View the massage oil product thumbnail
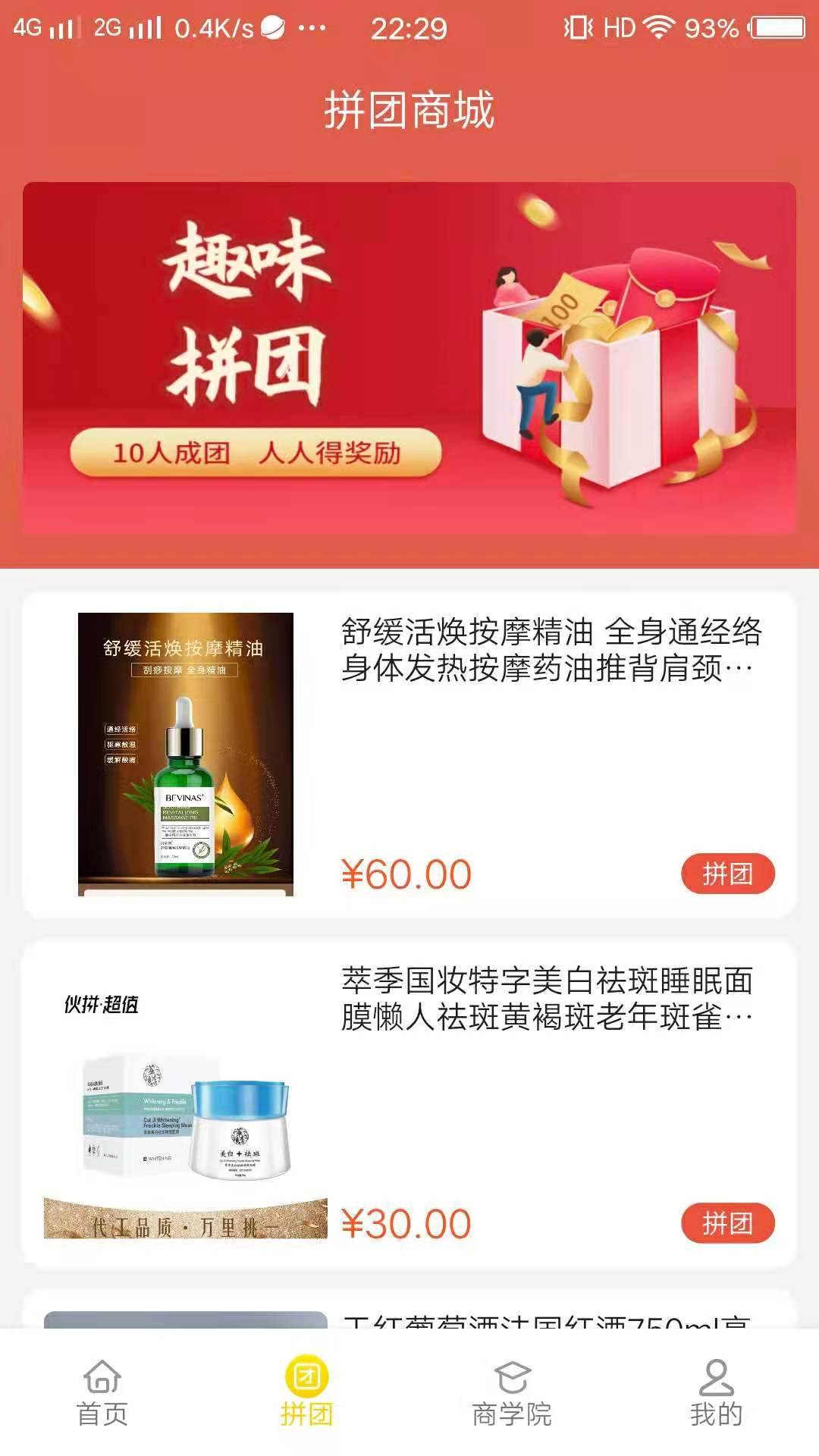The width and height of the screenshot is (819, 1456). 186,755
